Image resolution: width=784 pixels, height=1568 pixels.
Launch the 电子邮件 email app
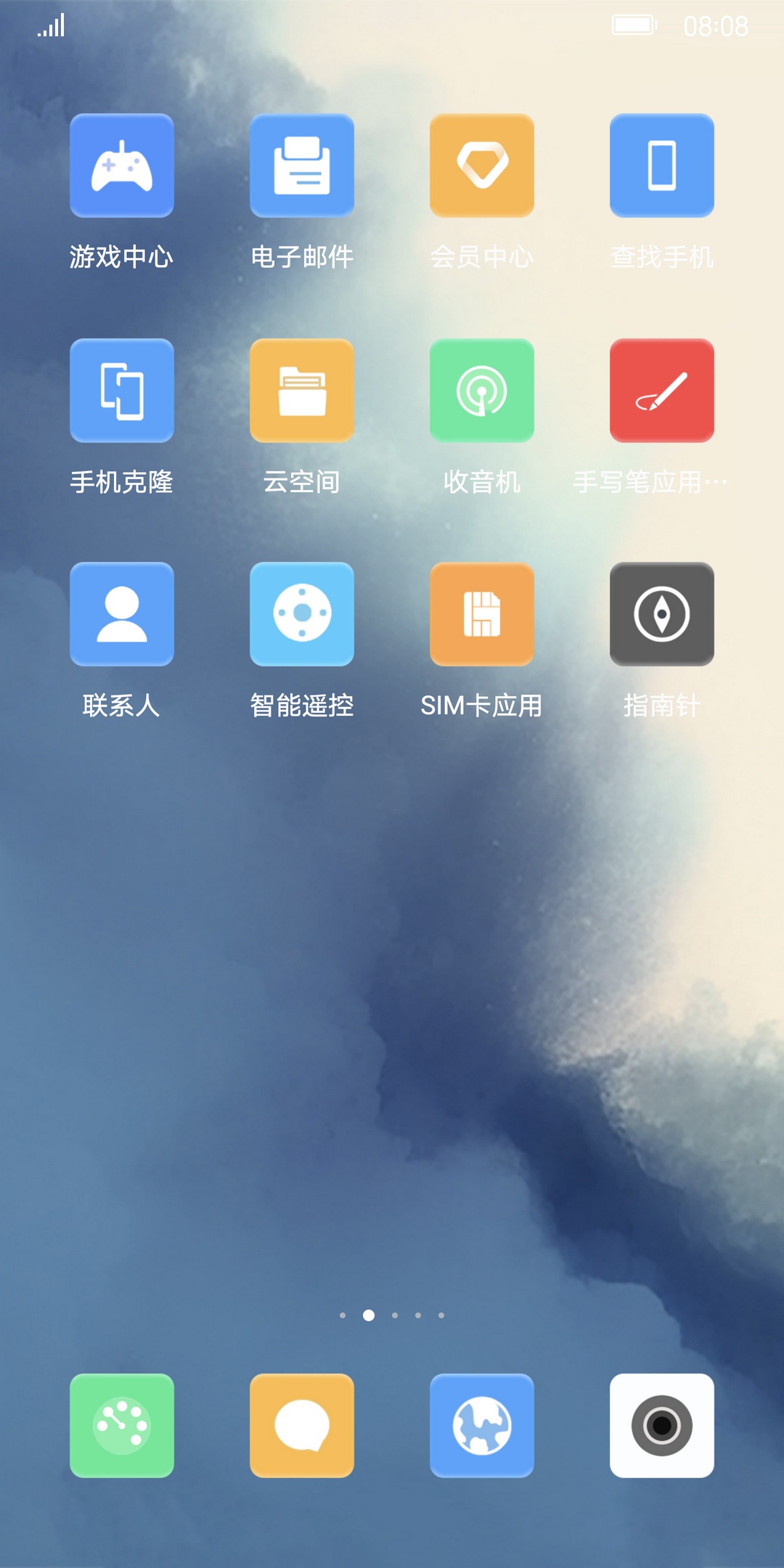301,166
